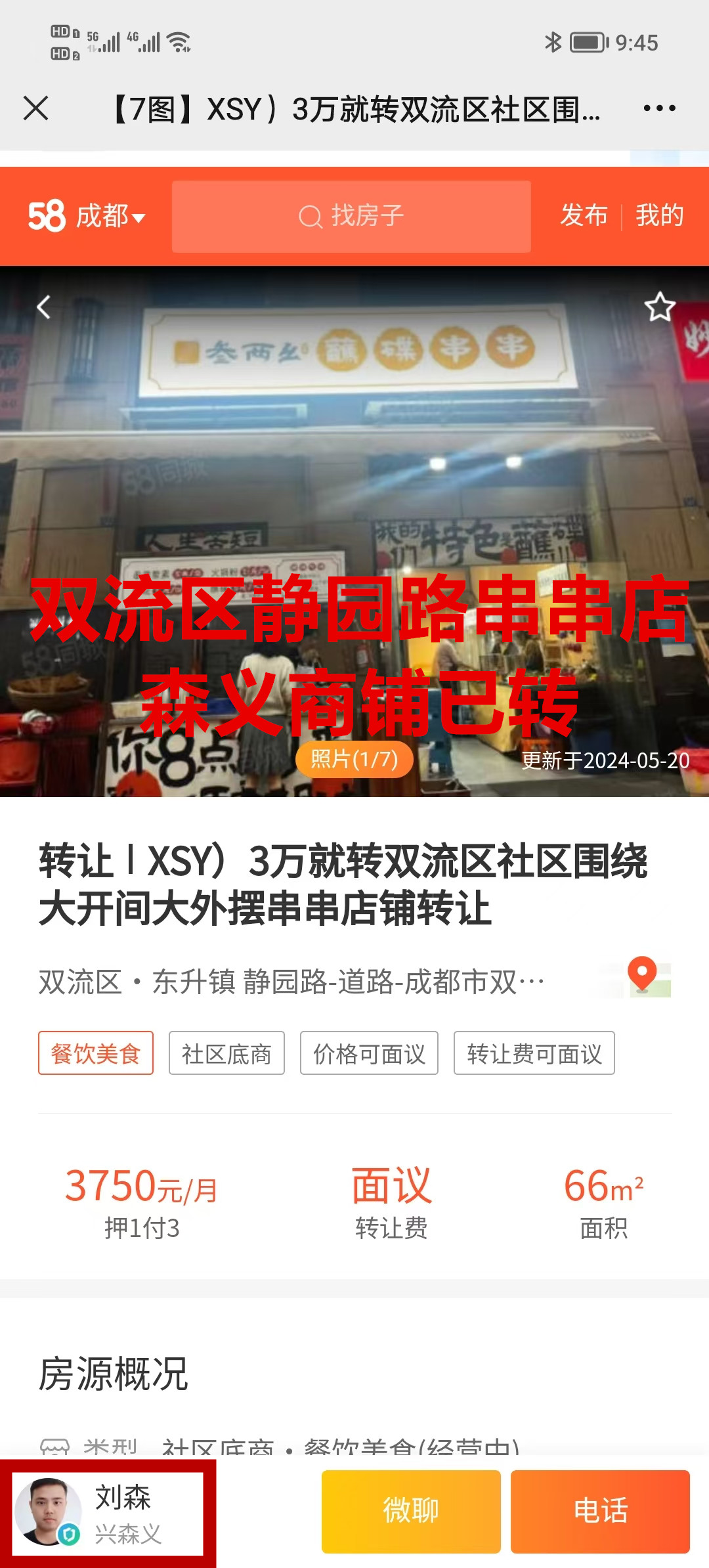Open the three-dot overflow menu
709x1568 pixels.
659,108
